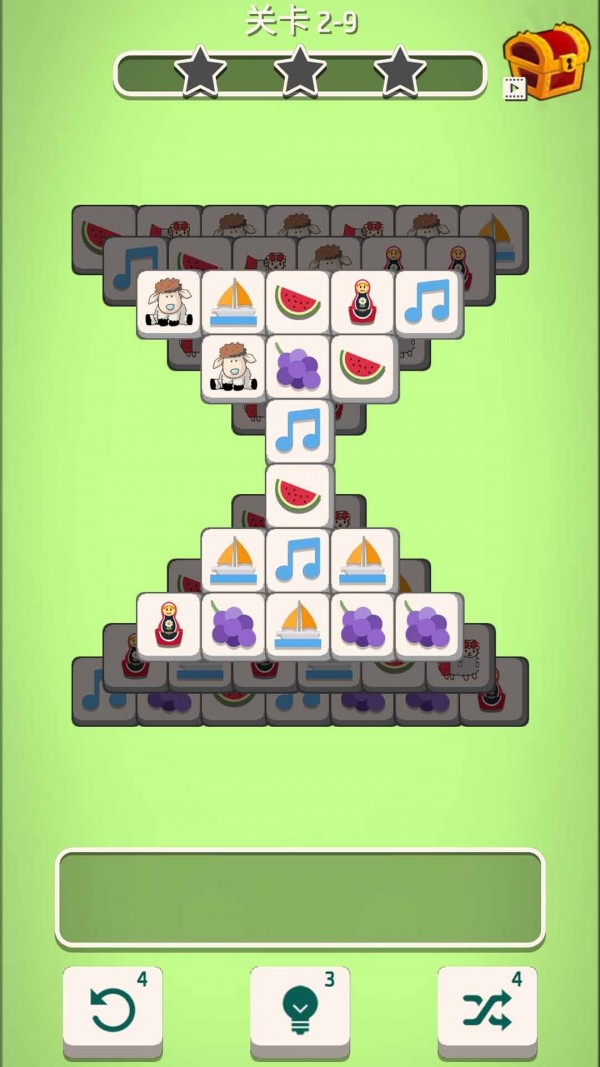Choose the sheep tile beside the grapes tile
Viewport: 600px width, 1067px height.
(234, 367)
